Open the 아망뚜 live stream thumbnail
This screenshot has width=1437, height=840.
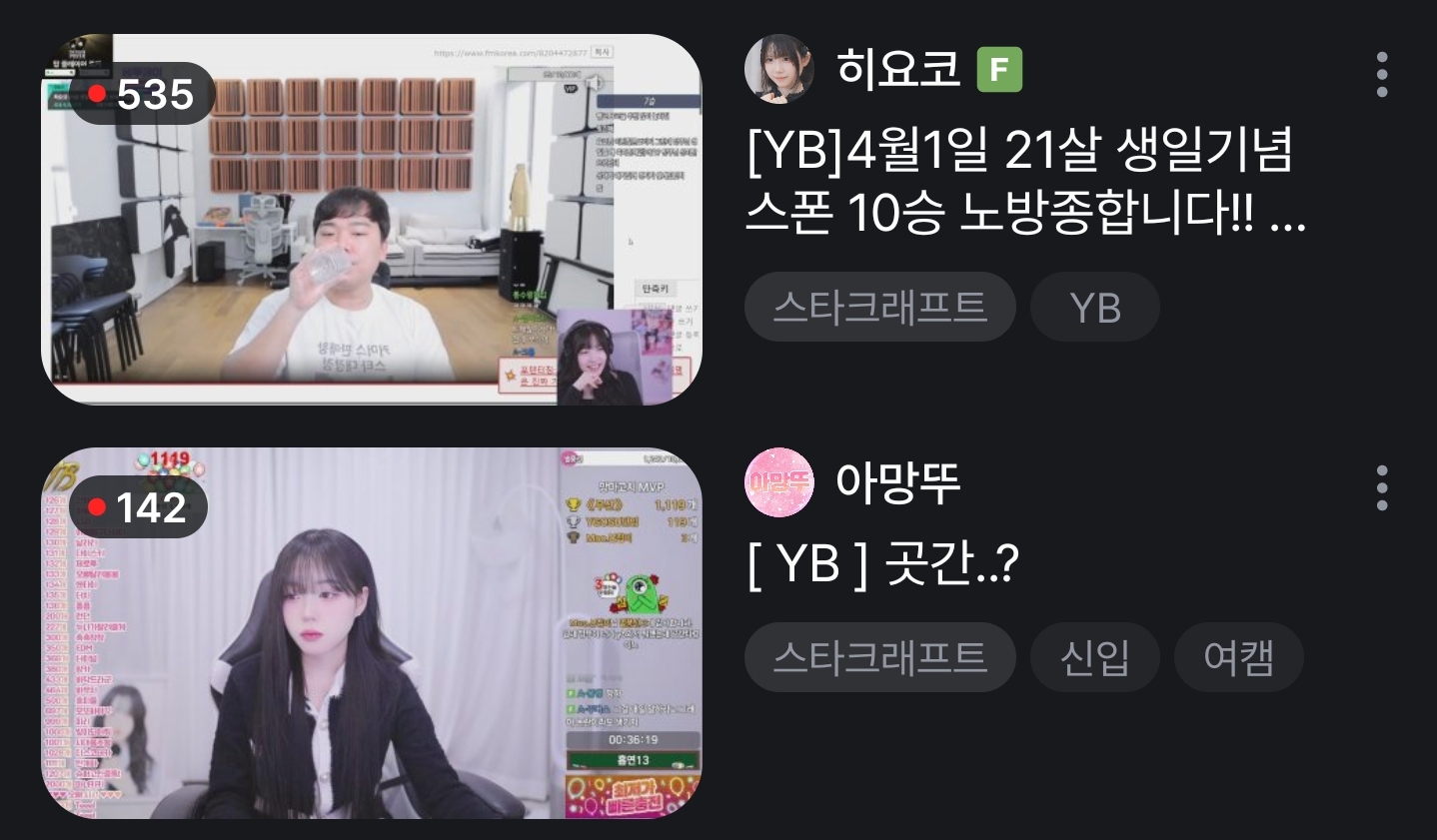coord(371,633)
